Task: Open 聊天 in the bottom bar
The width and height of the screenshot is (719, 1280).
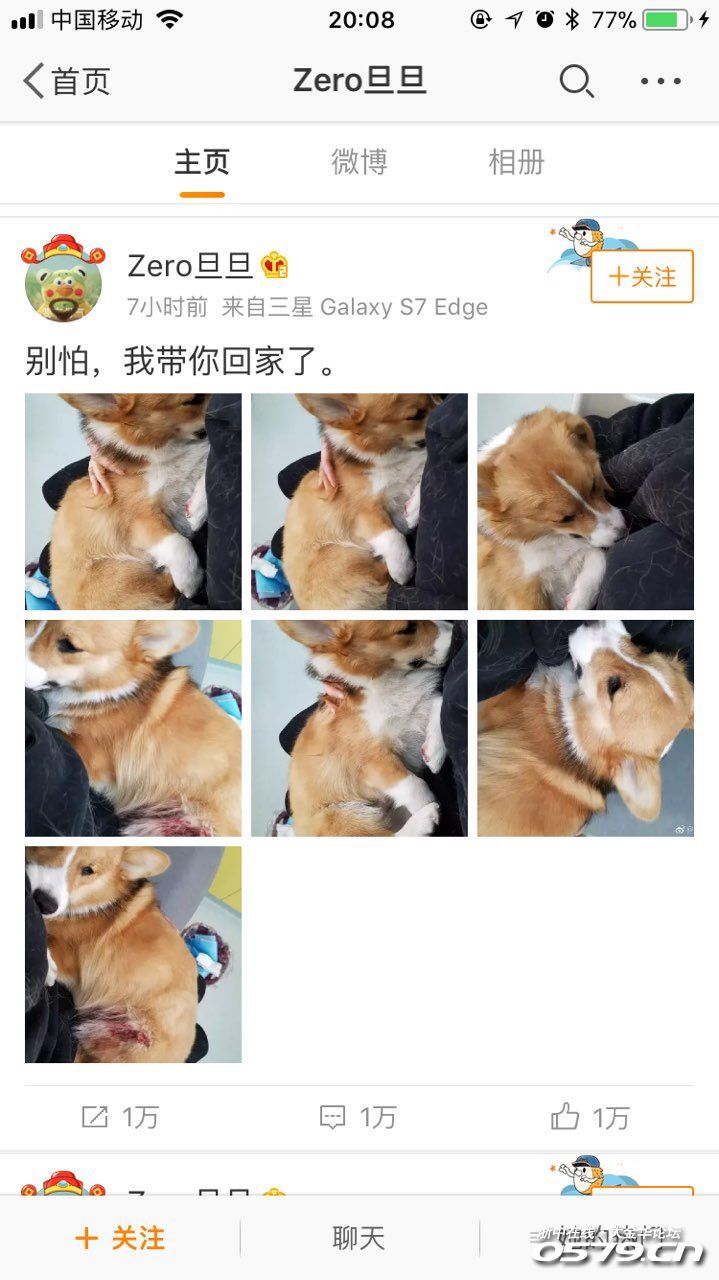Action: click(x=358, y=1238)
